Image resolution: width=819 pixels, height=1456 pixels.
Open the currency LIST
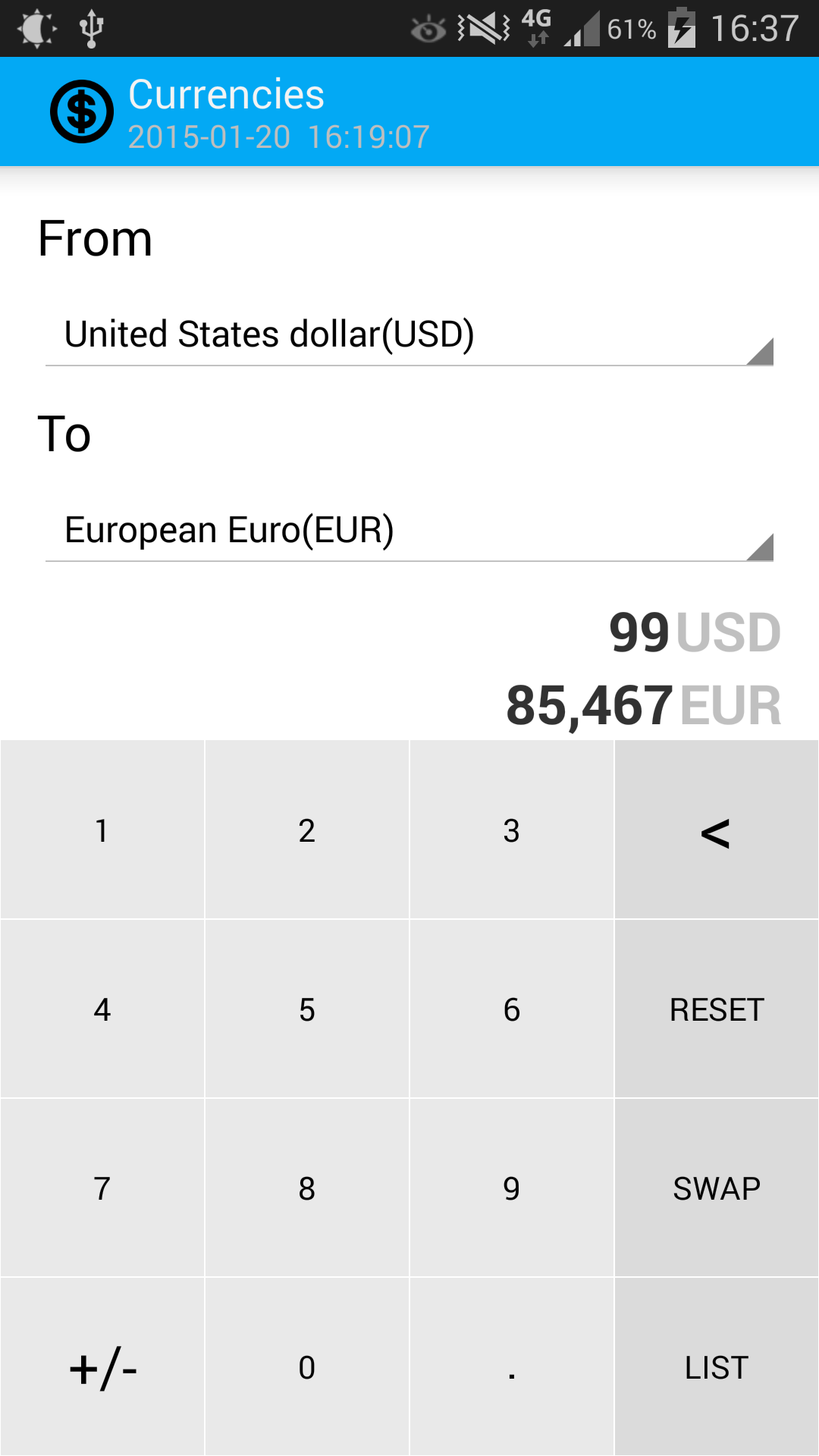click(716, 1367)
